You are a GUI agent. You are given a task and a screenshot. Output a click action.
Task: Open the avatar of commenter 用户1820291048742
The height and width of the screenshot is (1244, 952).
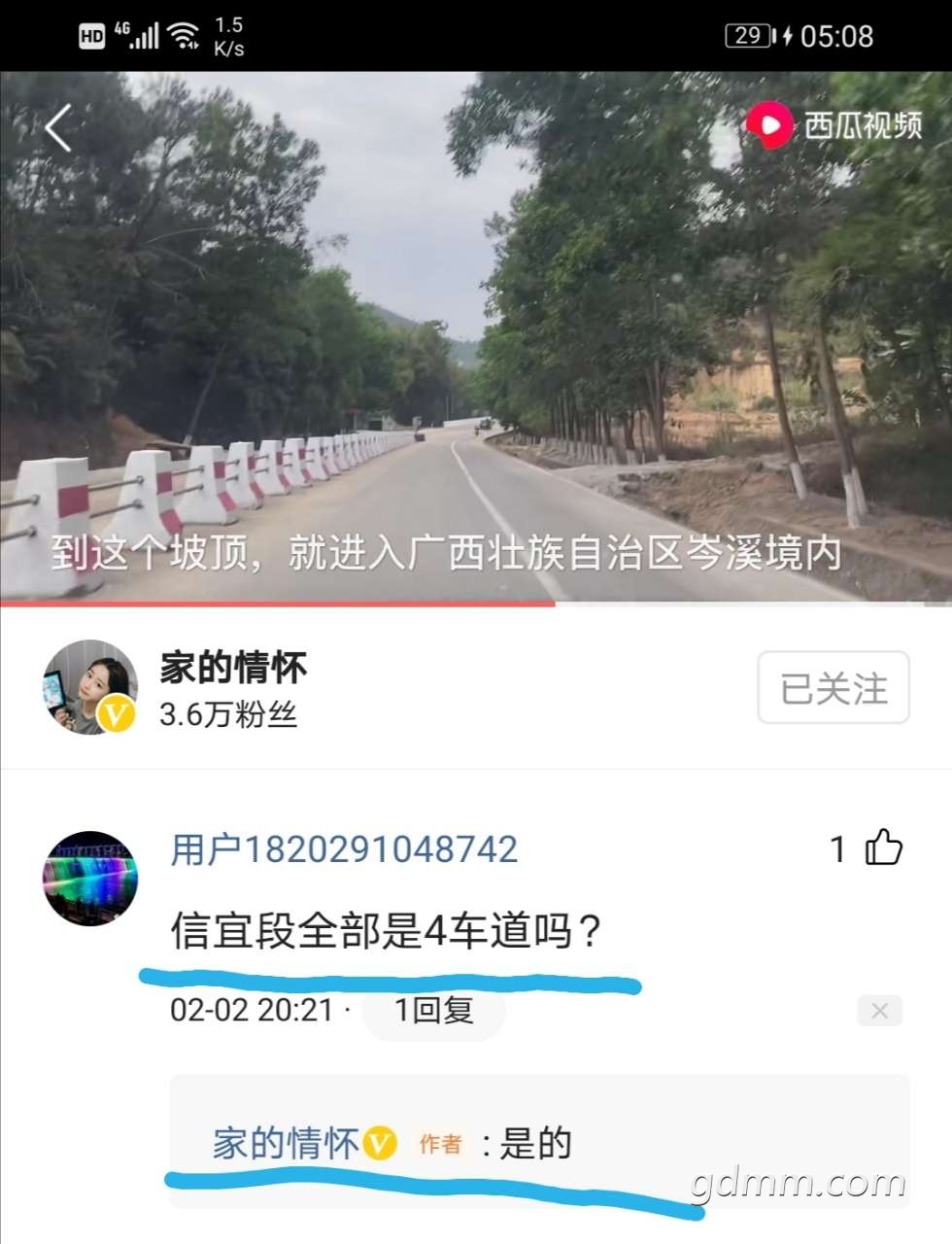click(90, 879)
